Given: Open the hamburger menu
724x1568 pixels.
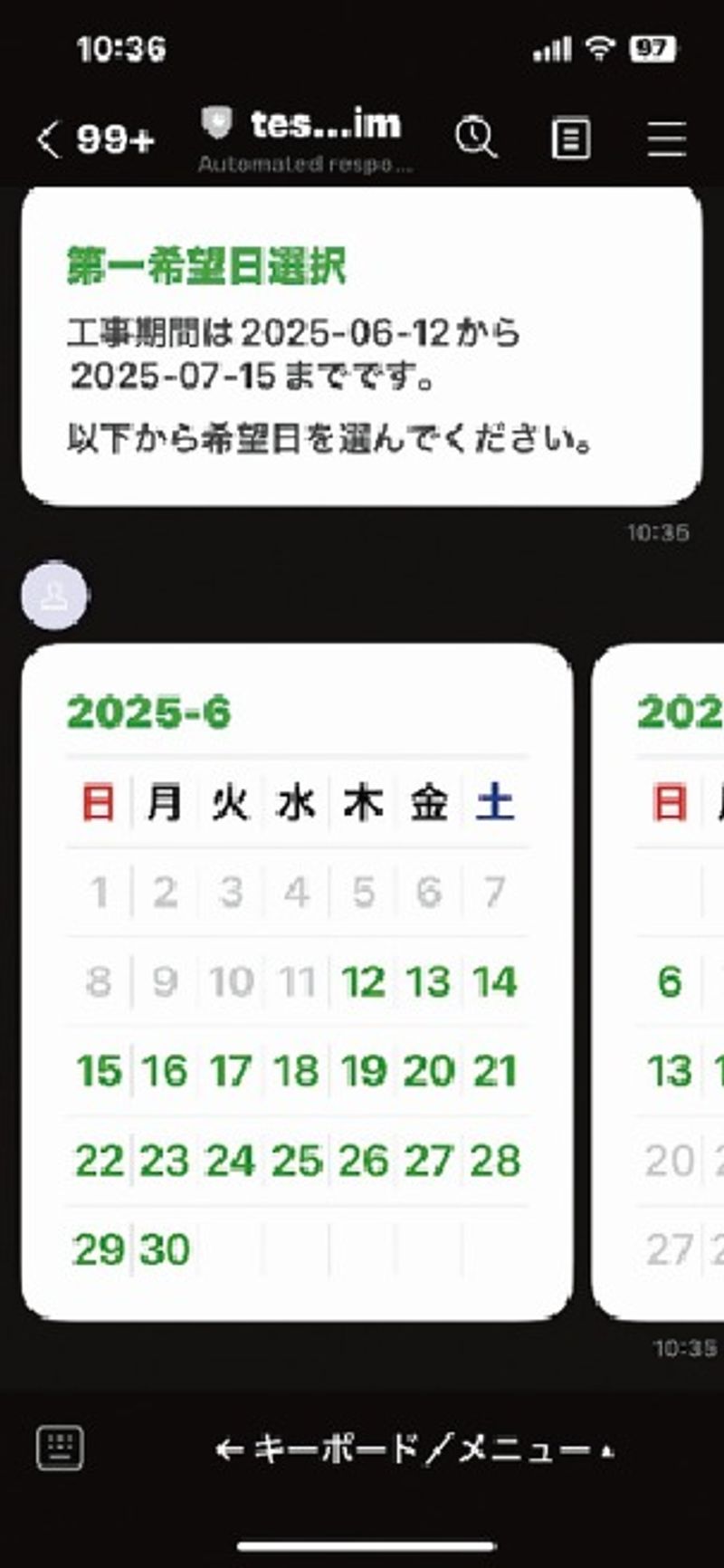Looking at the screenshot, I should [667, 139].
